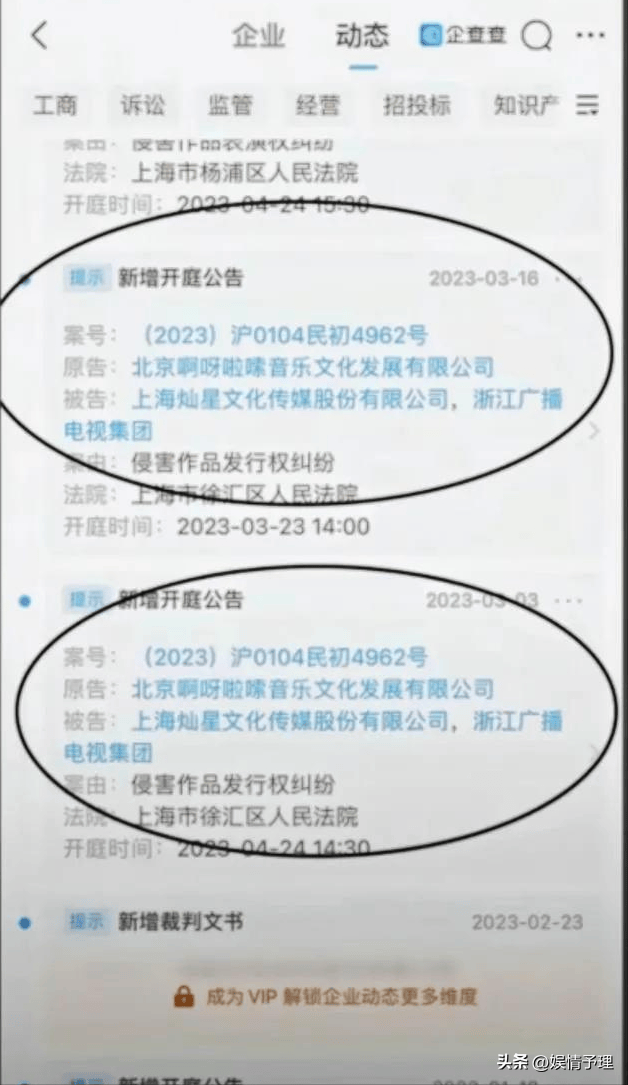Filter by 工商 category
628x1085 pixels.
click(55, 105)
